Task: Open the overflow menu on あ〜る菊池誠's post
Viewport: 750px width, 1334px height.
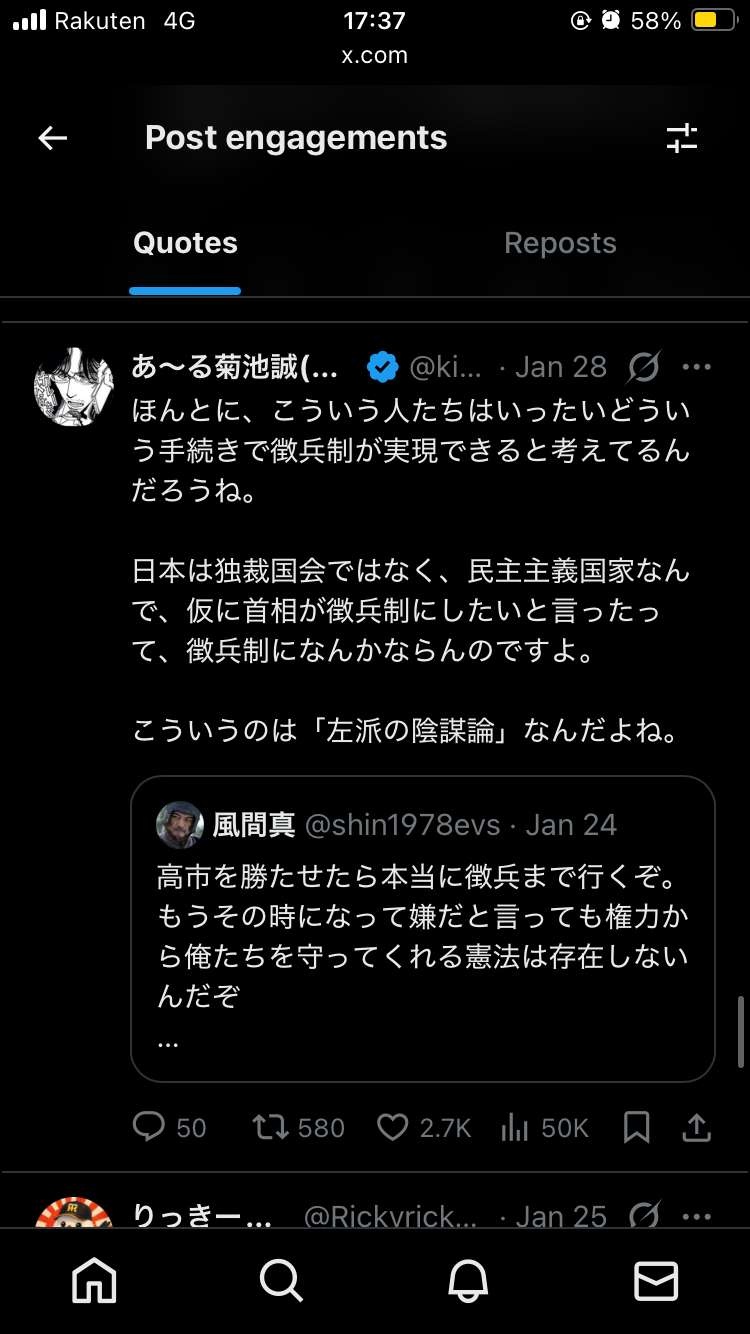Action: (x=697, y=368)
